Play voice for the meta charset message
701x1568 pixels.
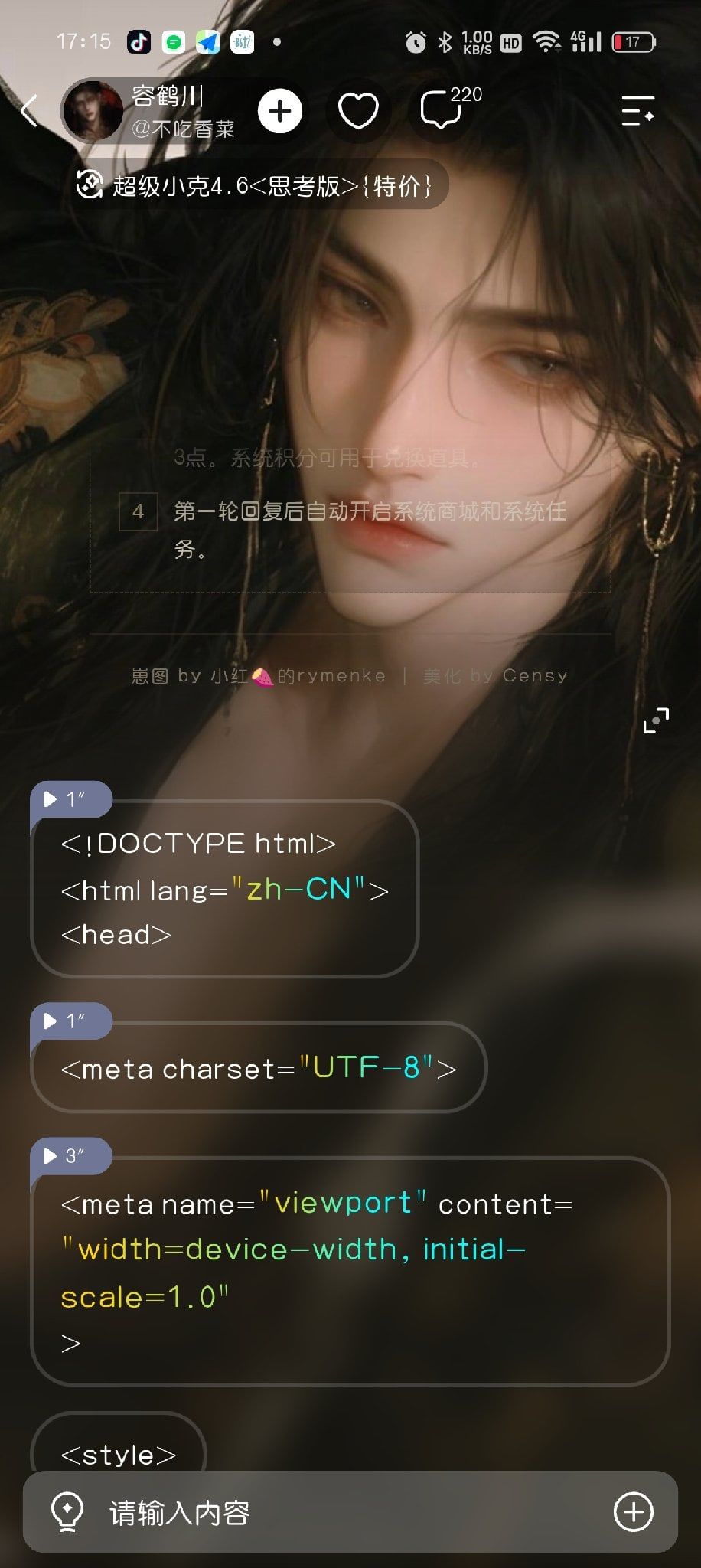[70, 1021]
